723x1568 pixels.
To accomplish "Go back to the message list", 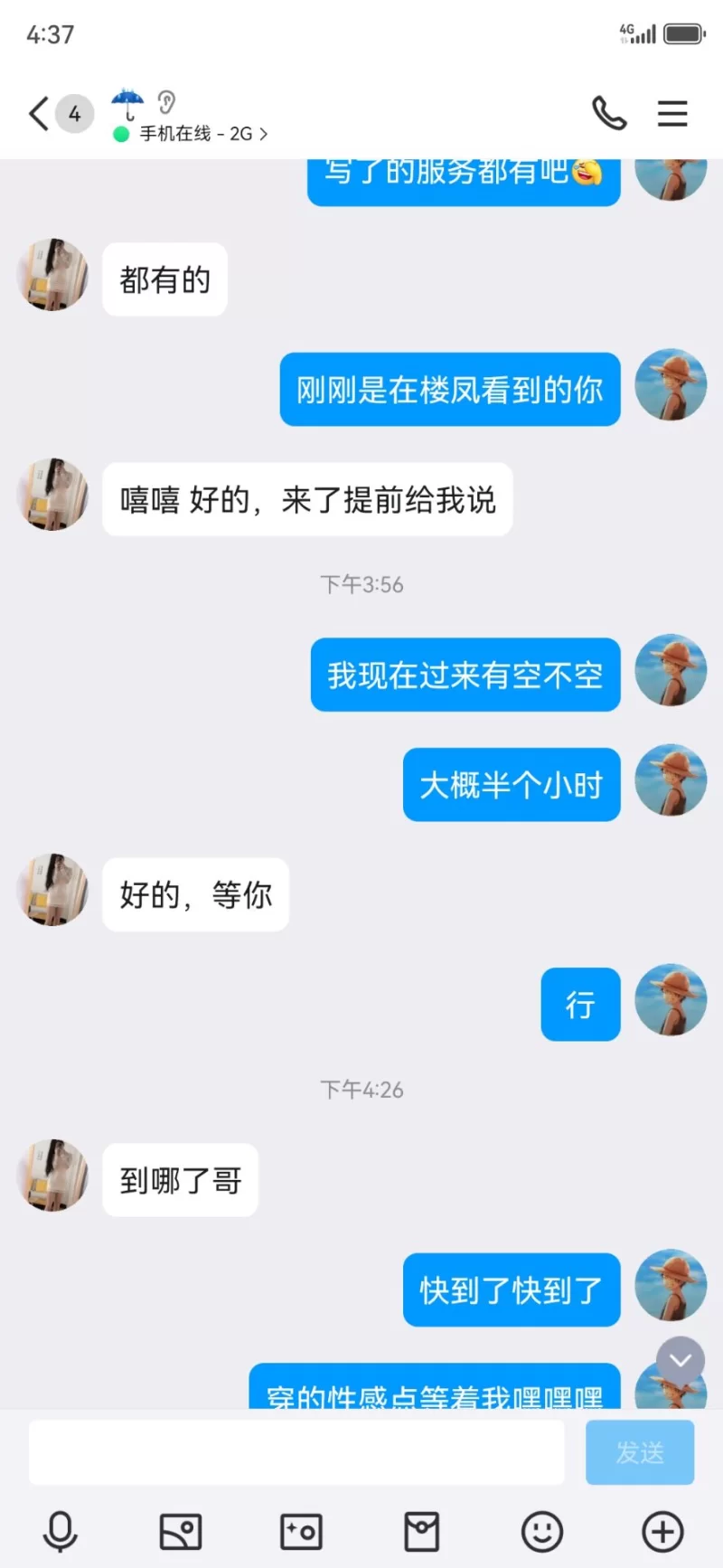I will point(38,114).
